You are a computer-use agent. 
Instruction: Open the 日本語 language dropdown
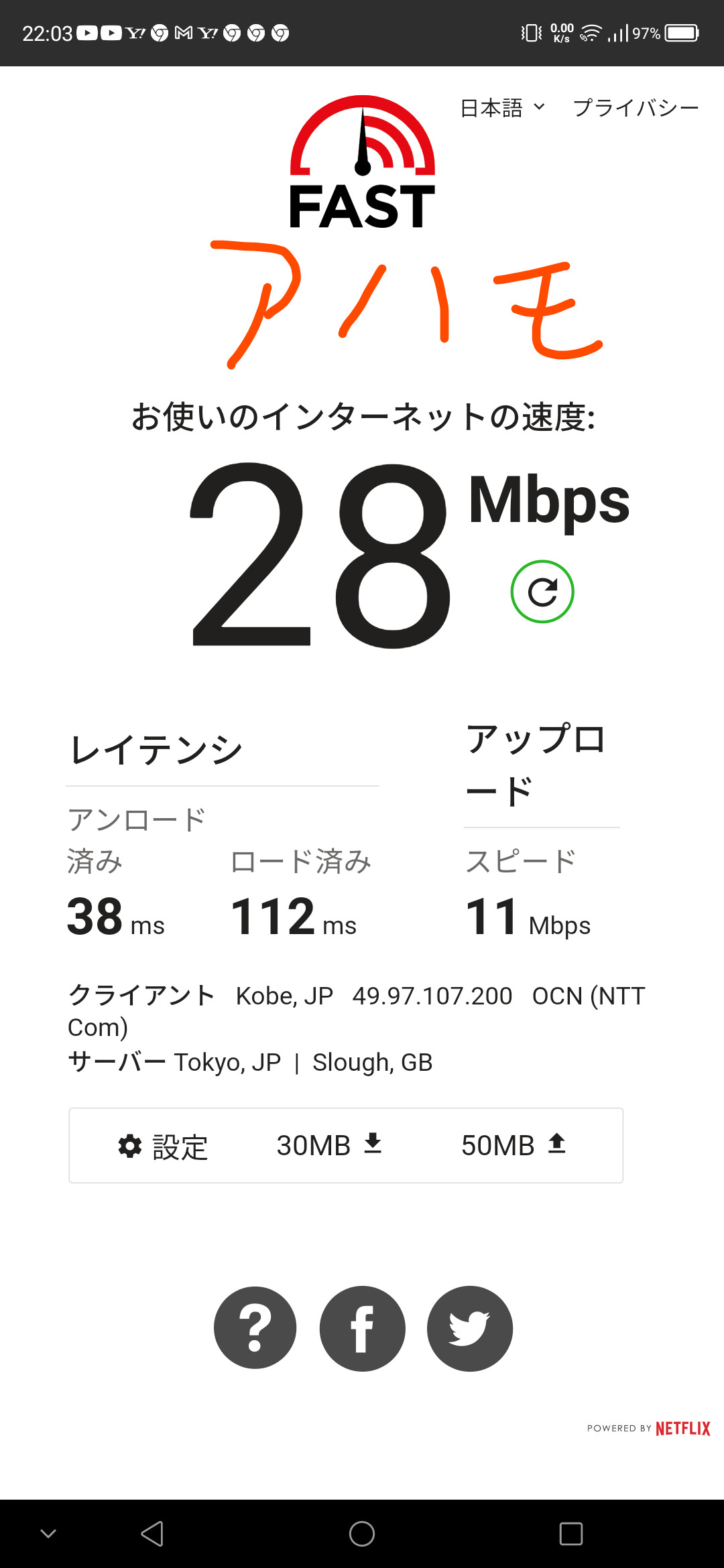[x=502, y=108]
